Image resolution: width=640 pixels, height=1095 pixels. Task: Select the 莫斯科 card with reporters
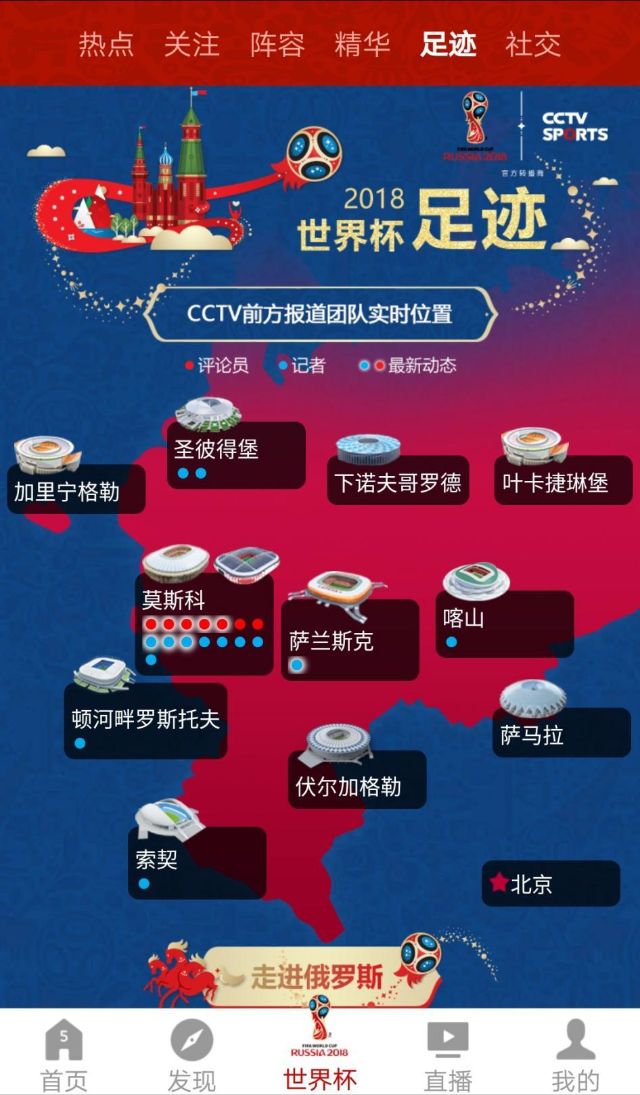204,620
